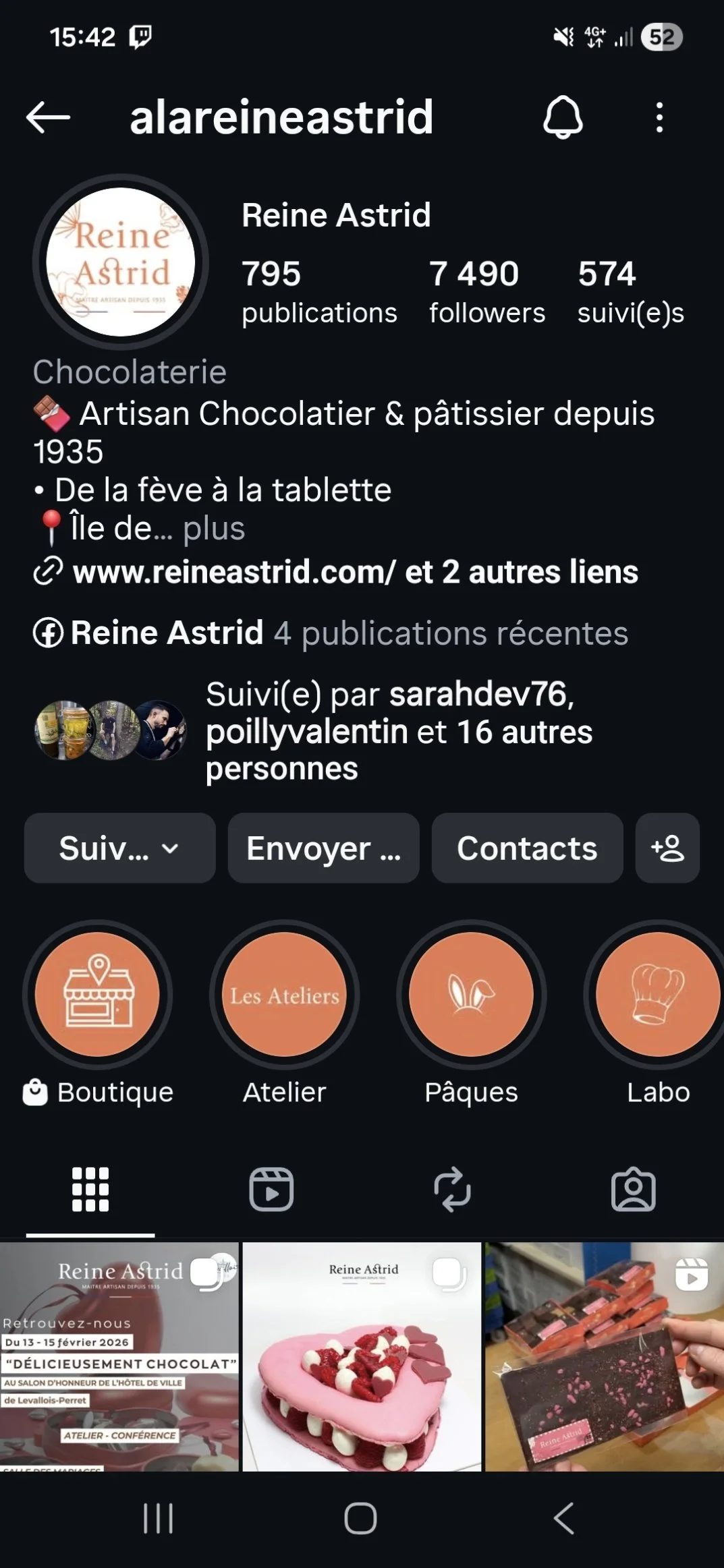
Task: View the Atelier story highlight
Action: coord(284,994)
